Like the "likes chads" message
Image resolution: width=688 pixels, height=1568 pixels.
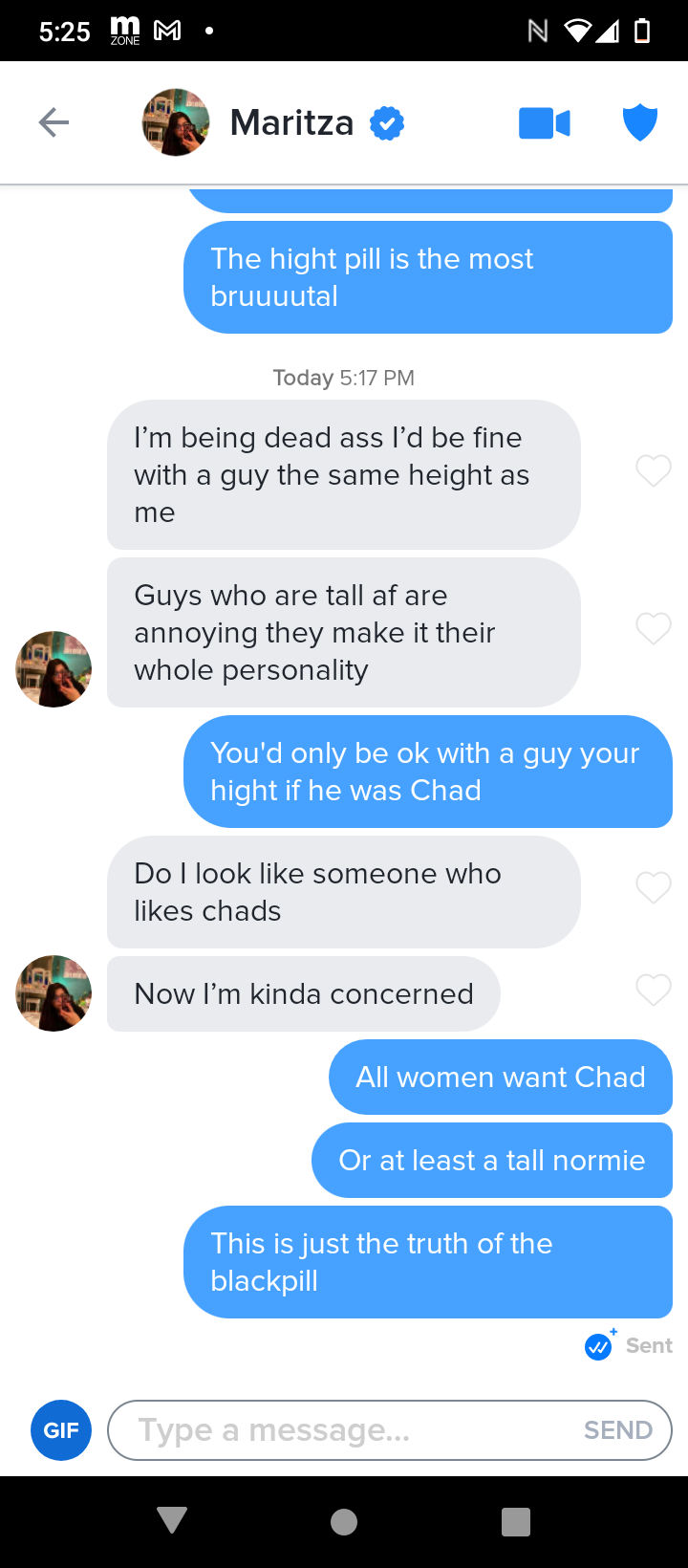tap(654, 888)
